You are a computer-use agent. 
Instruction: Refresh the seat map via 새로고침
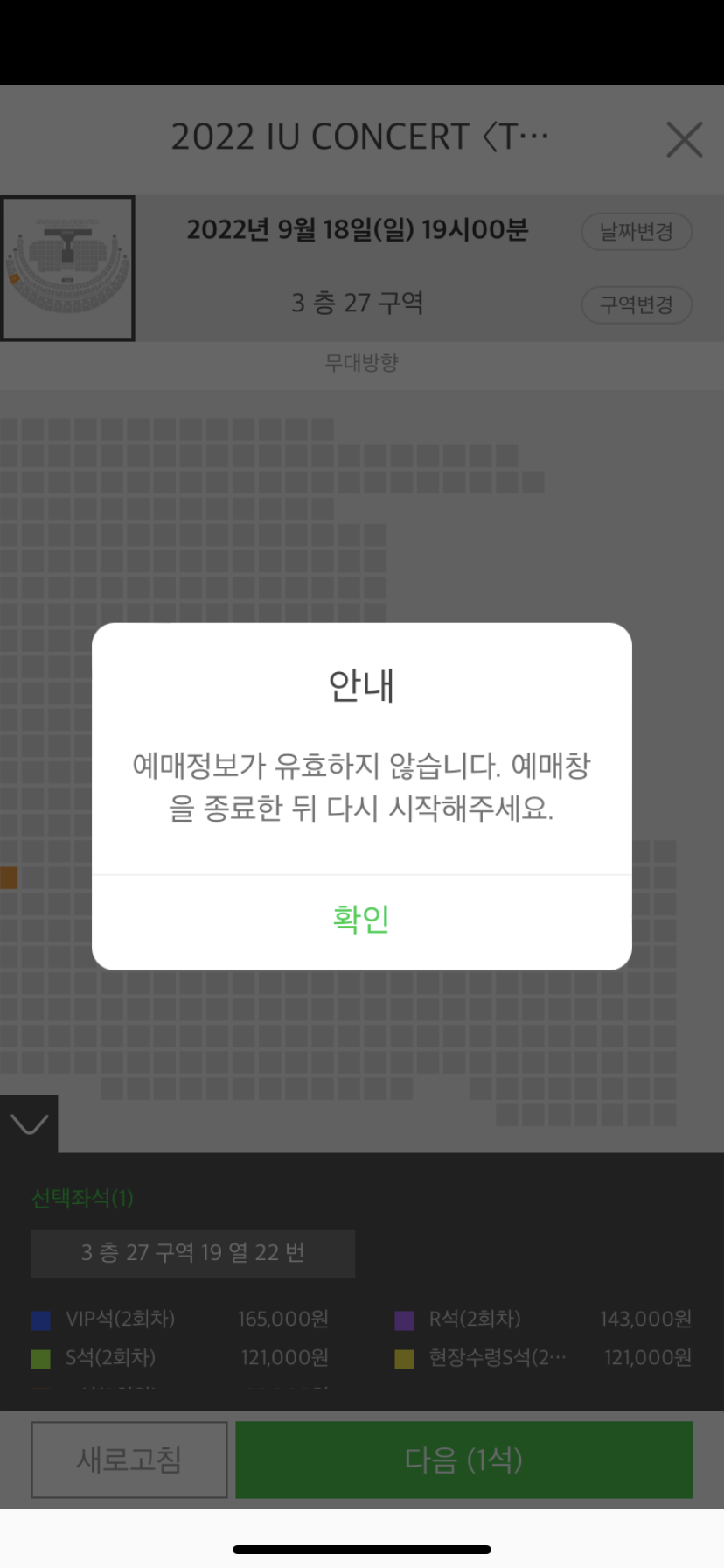pos(129,1459)
